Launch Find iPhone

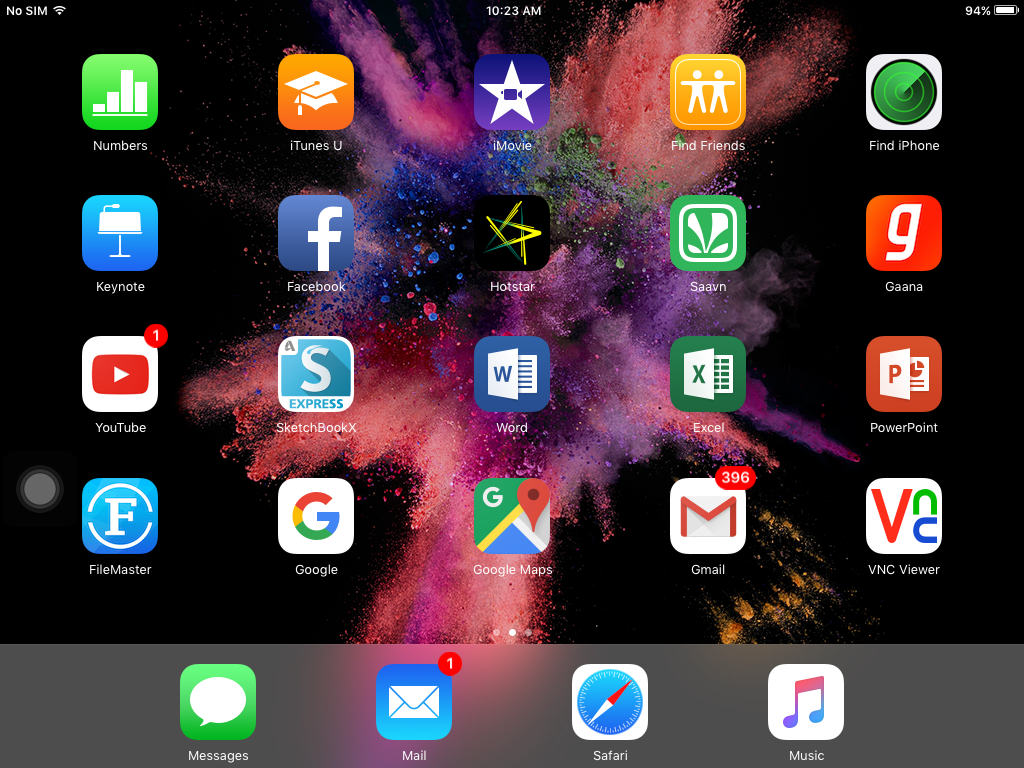click(x=904, y=92)
